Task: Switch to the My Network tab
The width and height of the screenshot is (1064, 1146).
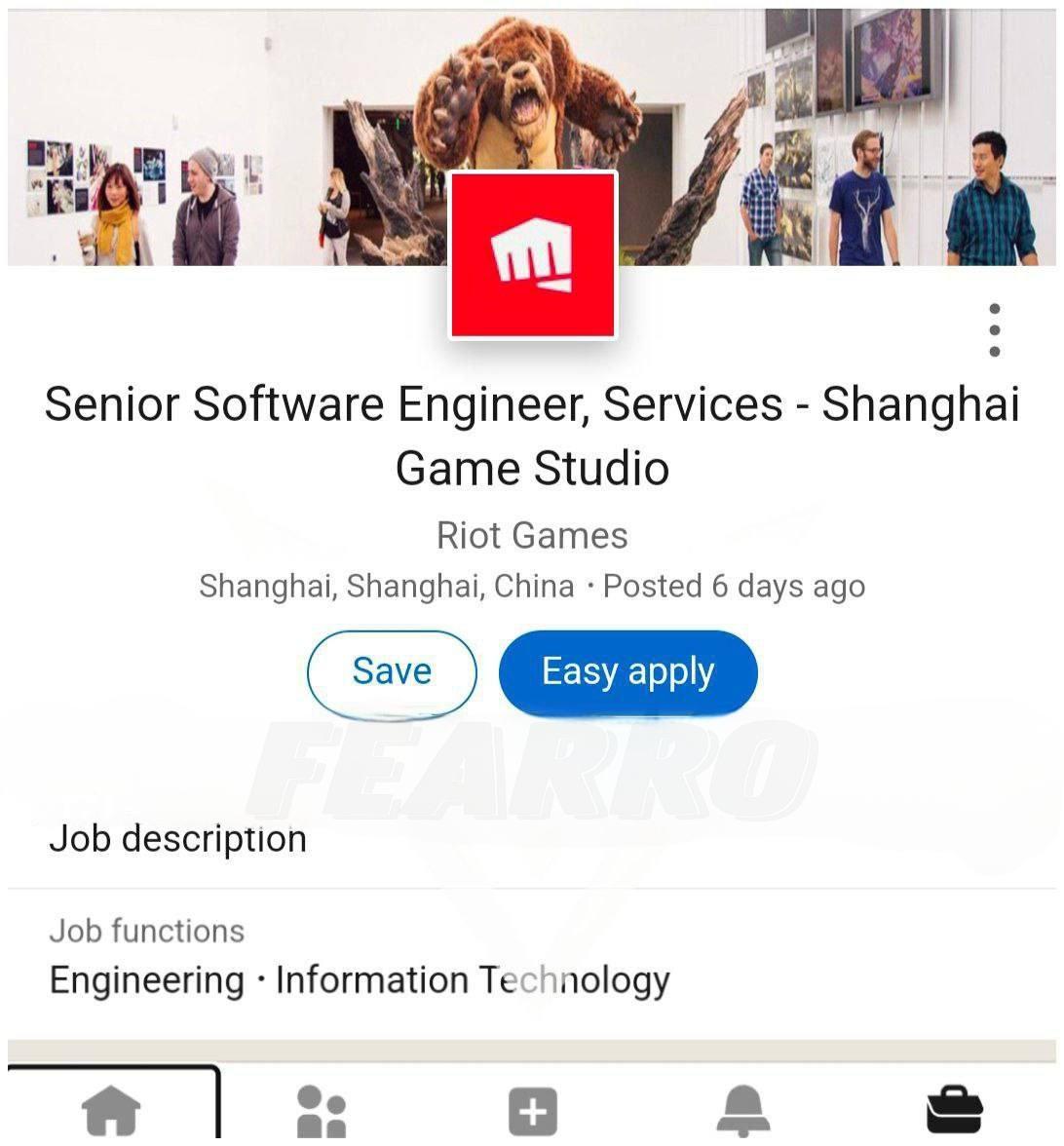Action: (x=322, y=1111)
